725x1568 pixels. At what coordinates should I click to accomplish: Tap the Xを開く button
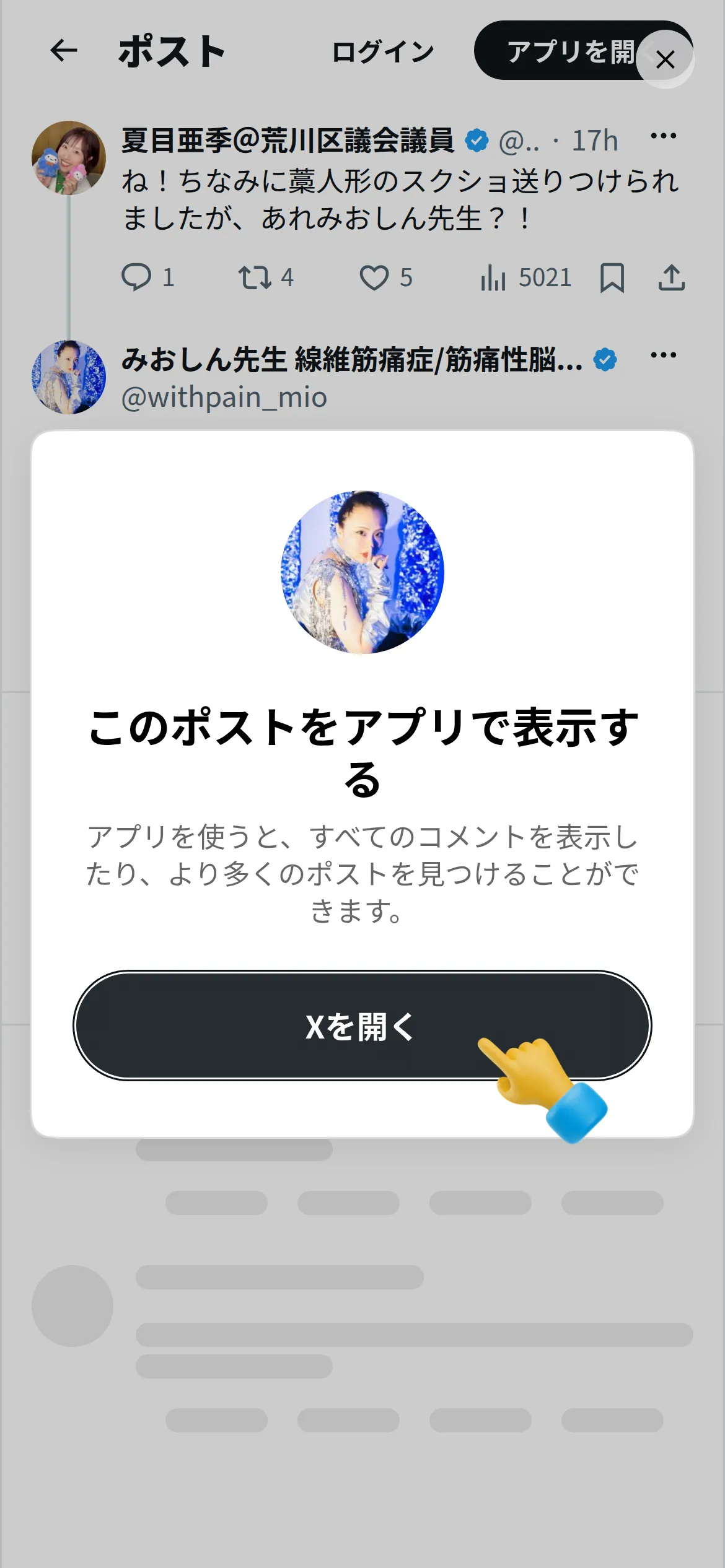[x=362, y=1026]
